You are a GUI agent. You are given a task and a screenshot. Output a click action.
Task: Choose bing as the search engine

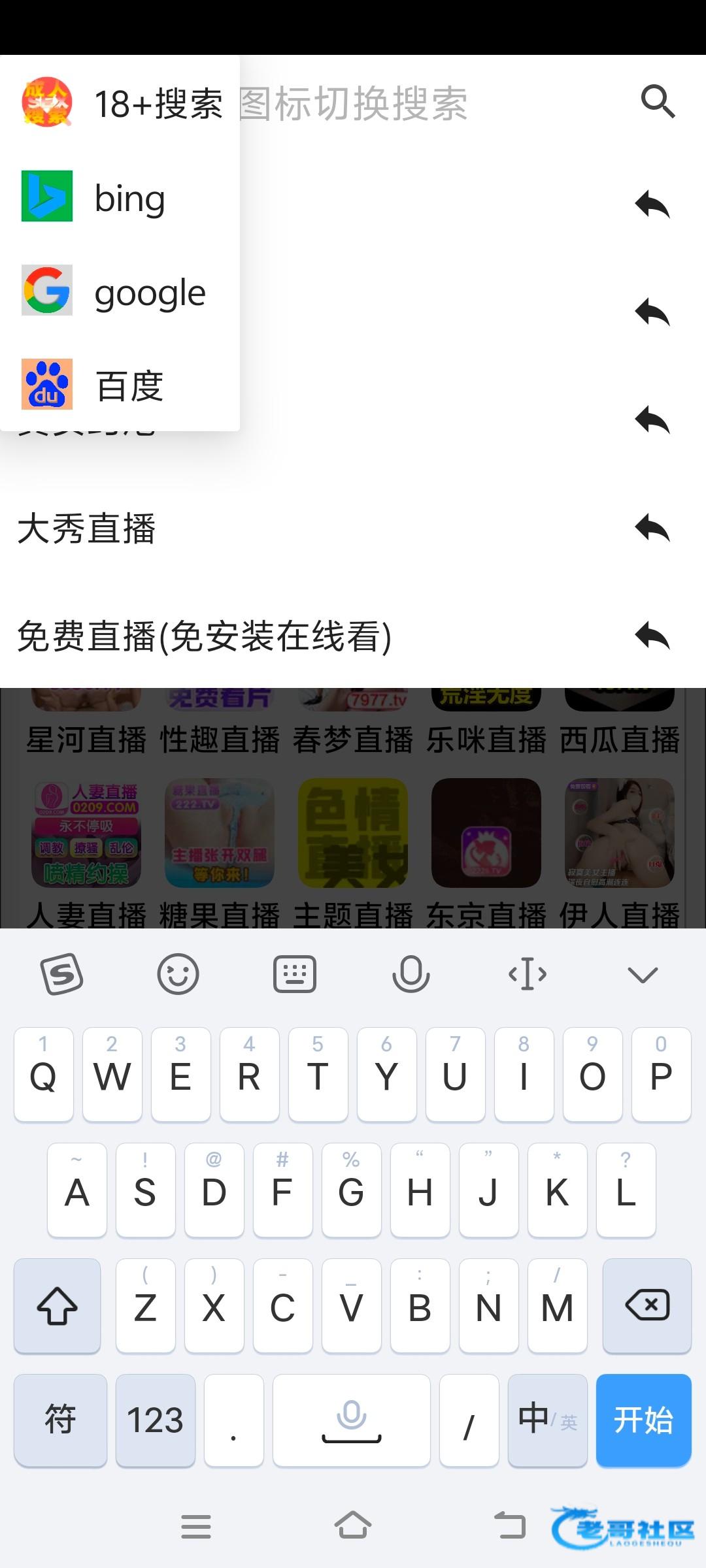(x=121, y=198)
